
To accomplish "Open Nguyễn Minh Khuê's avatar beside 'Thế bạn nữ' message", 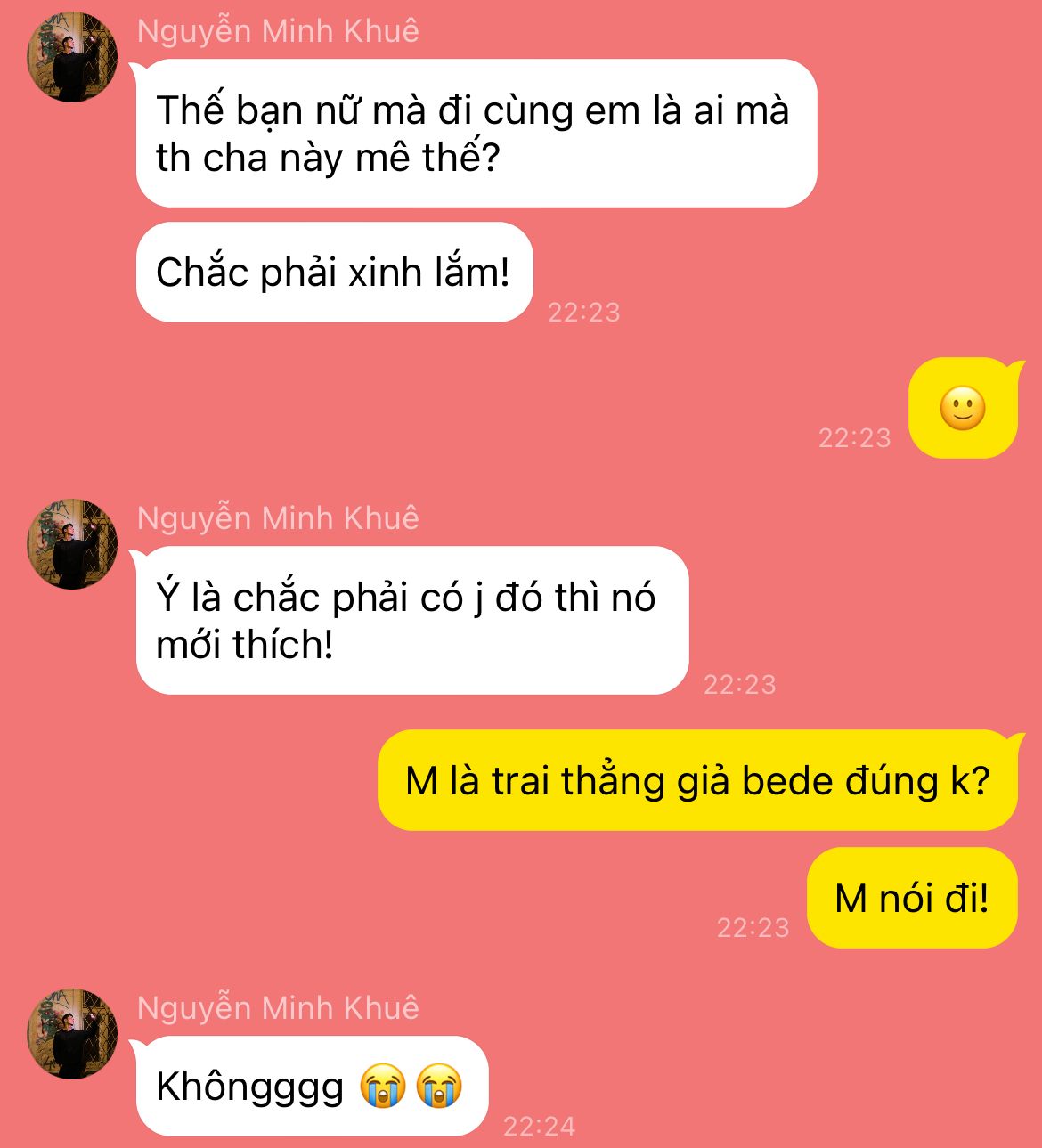I will pyautogui.click(x=72, y=56).
